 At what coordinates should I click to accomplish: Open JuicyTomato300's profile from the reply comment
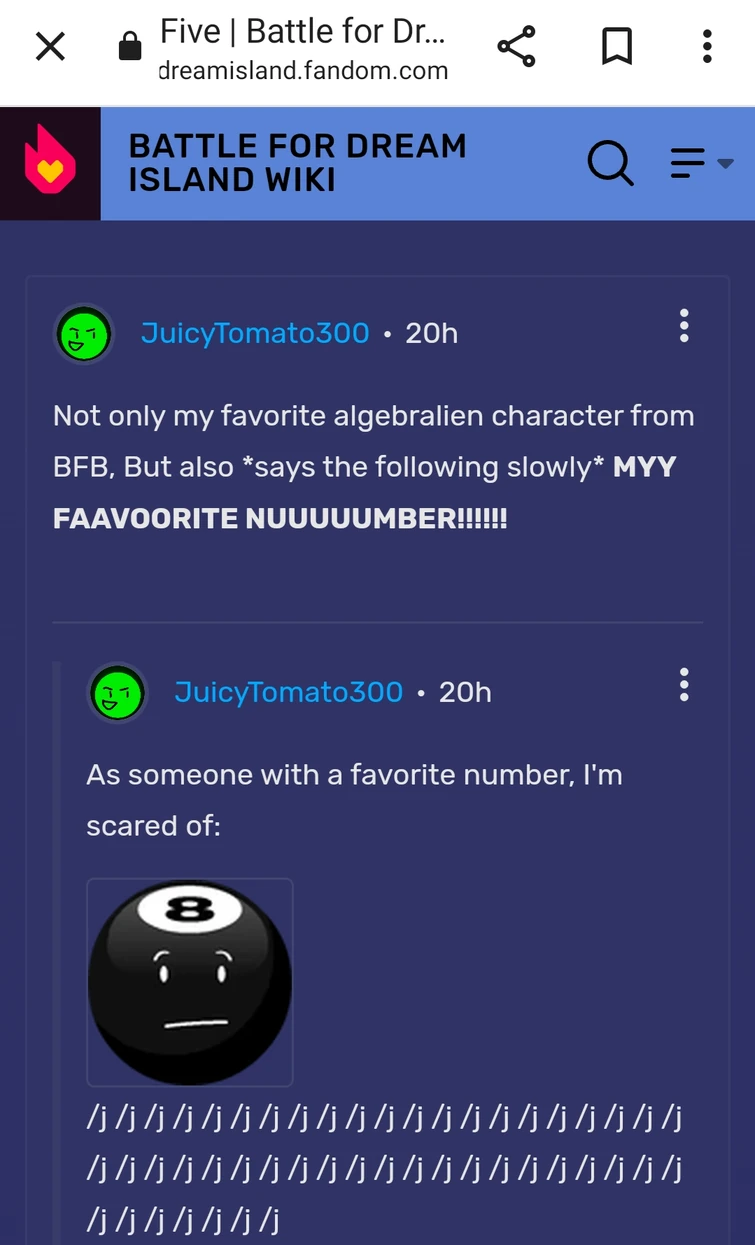(288, 691)
